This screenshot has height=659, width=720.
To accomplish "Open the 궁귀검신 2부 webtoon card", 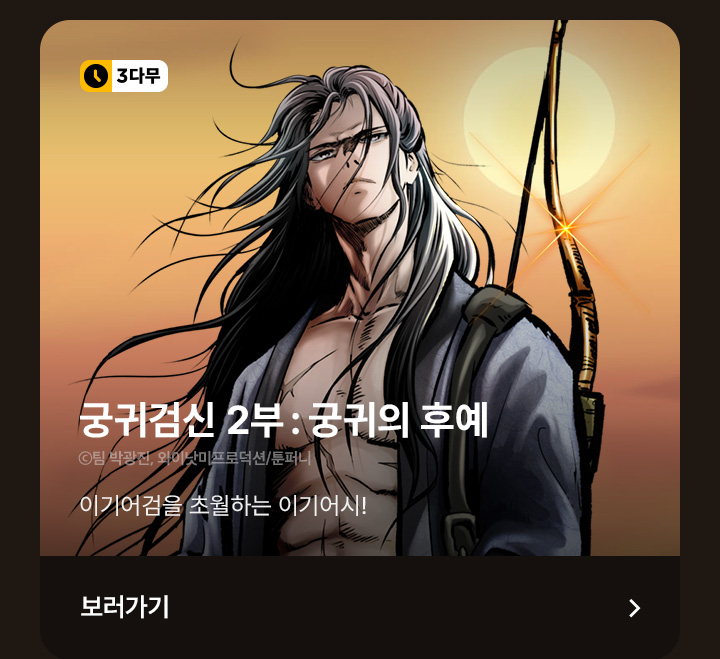I will [x=360, y=290].
